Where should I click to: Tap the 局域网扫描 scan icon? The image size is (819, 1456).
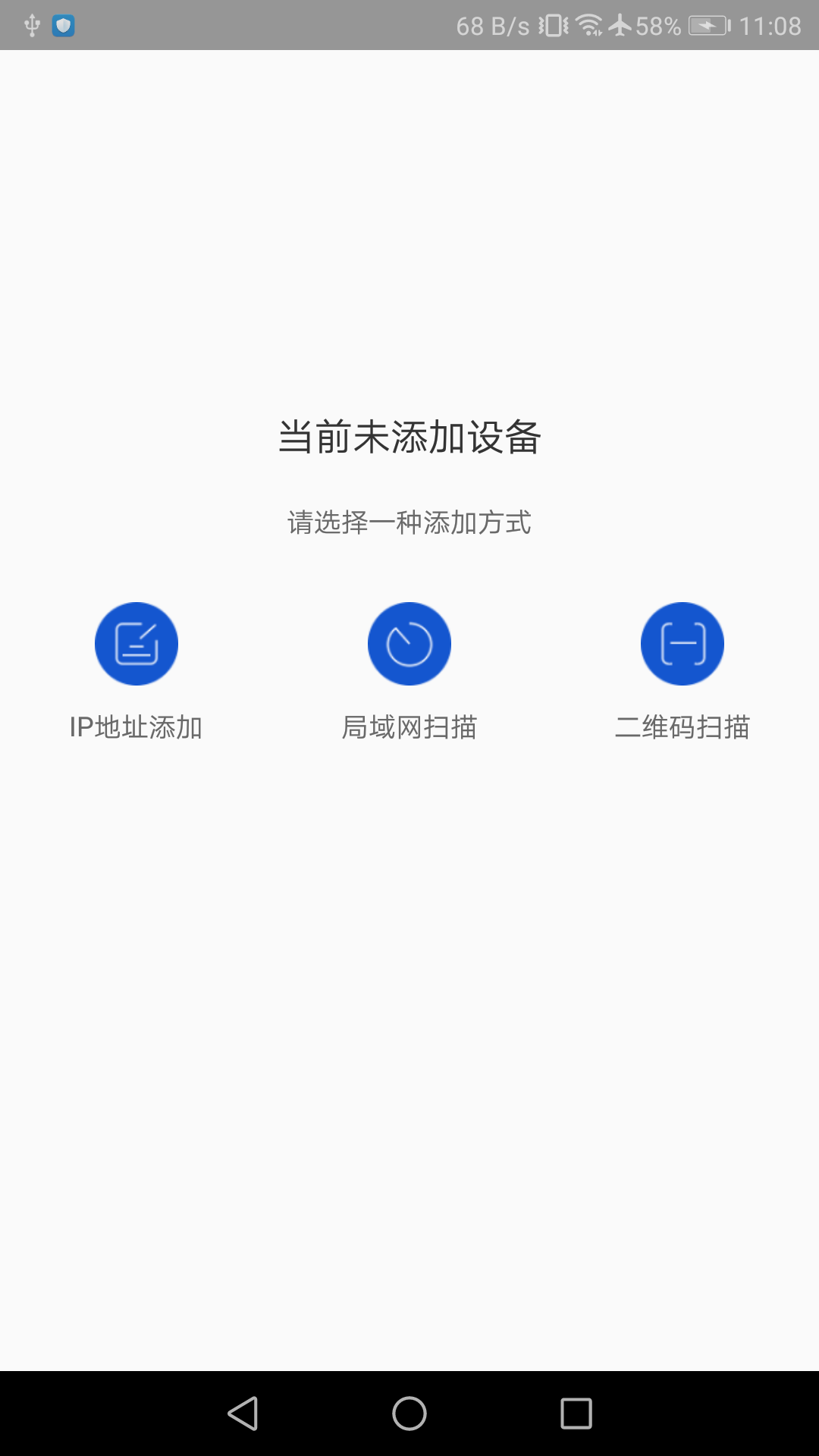409,643
